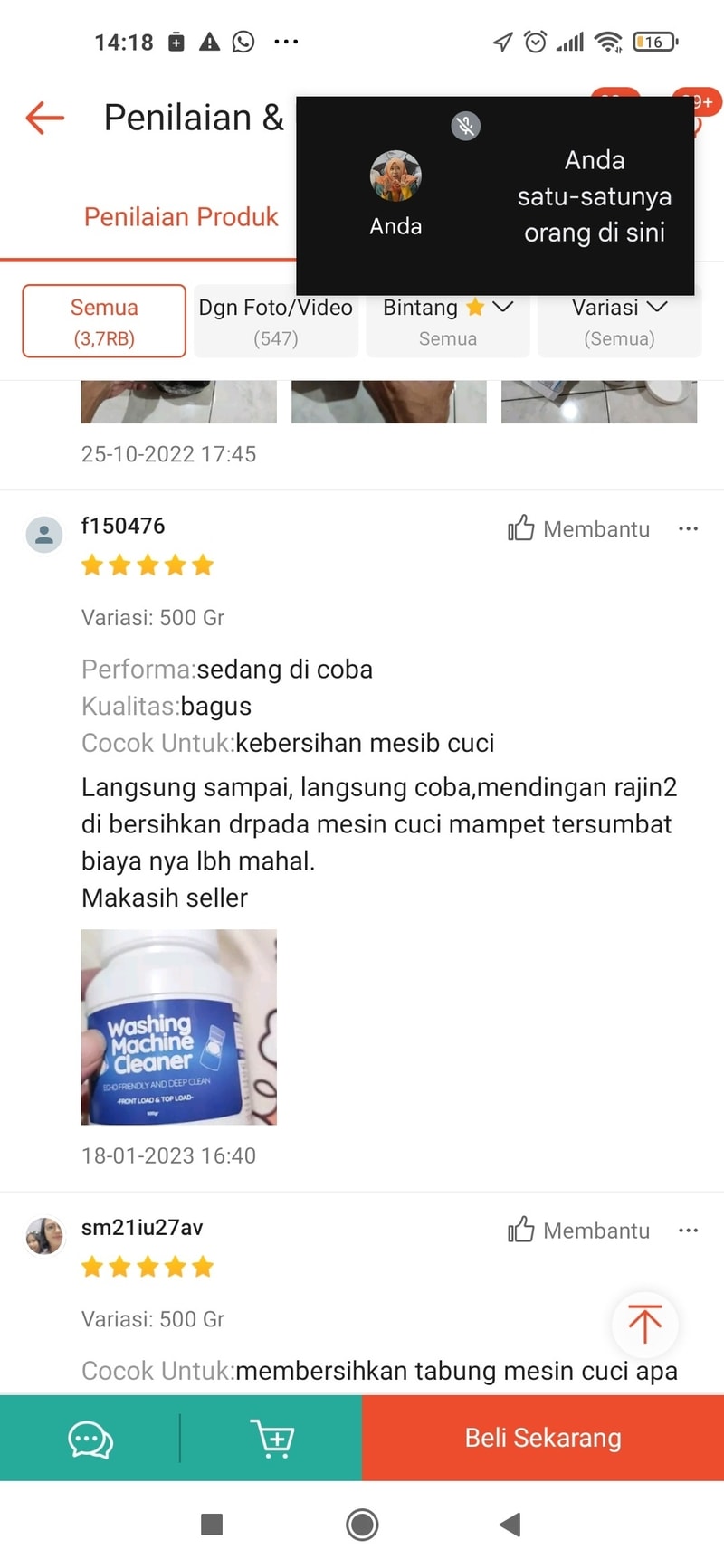Chat with the seller
The width and height of the screenshot is (724, 1568).
tap(90, 1439)
